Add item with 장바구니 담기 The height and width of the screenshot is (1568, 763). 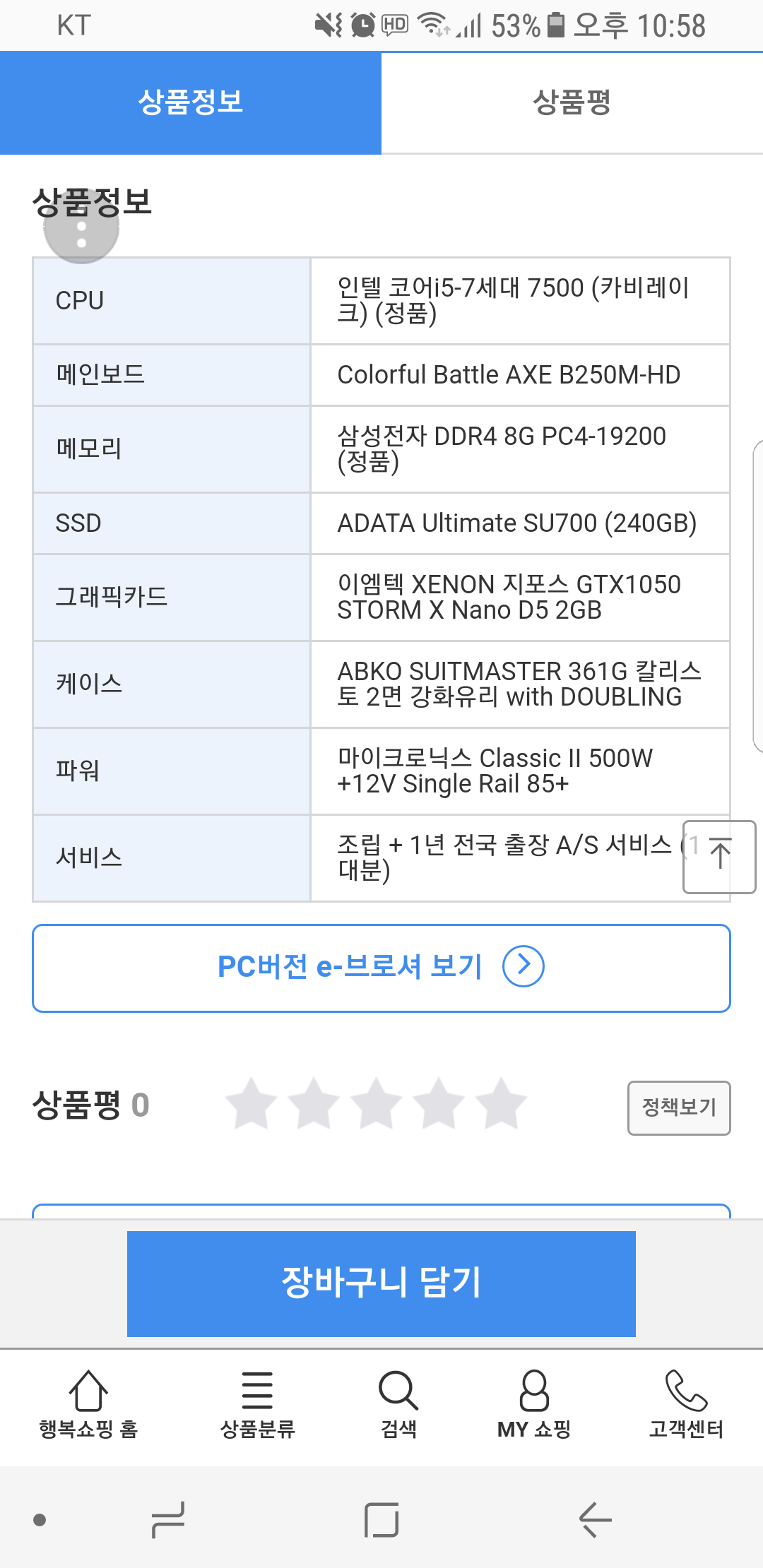coord(381,1283)
